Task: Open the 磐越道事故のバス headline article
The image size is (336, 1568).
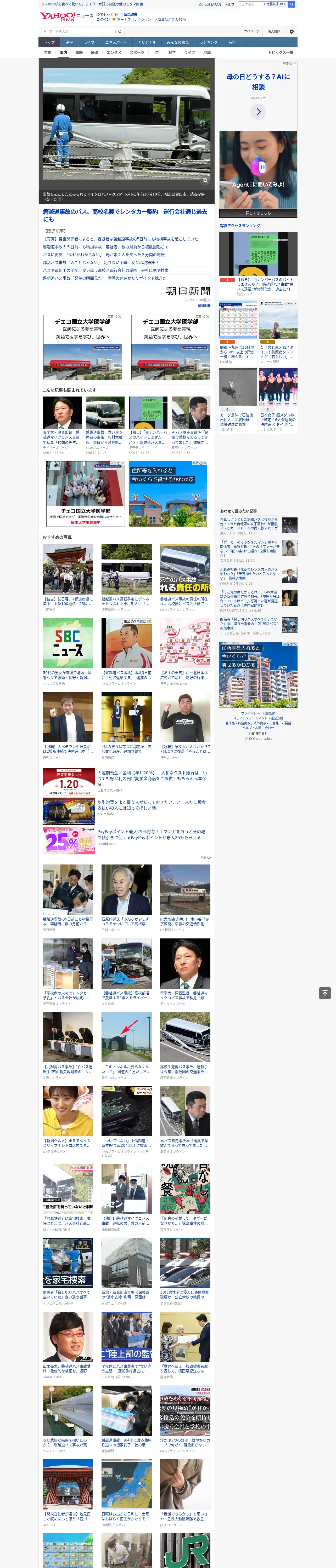Action: pyautogui.click(x=125, y=215)
